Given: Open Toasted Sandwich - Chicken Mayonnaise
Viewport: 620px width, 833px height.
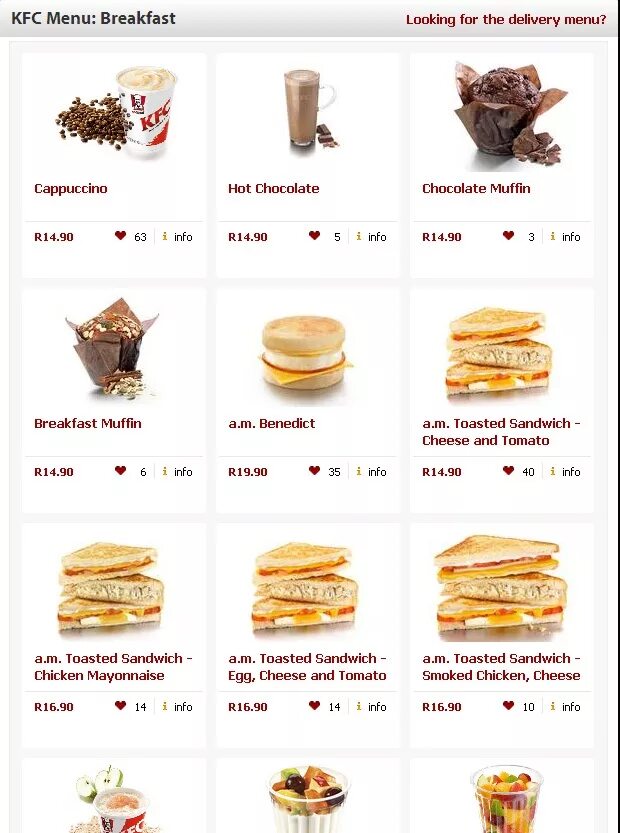Looking at the screenshot, I should coord(113,666).
